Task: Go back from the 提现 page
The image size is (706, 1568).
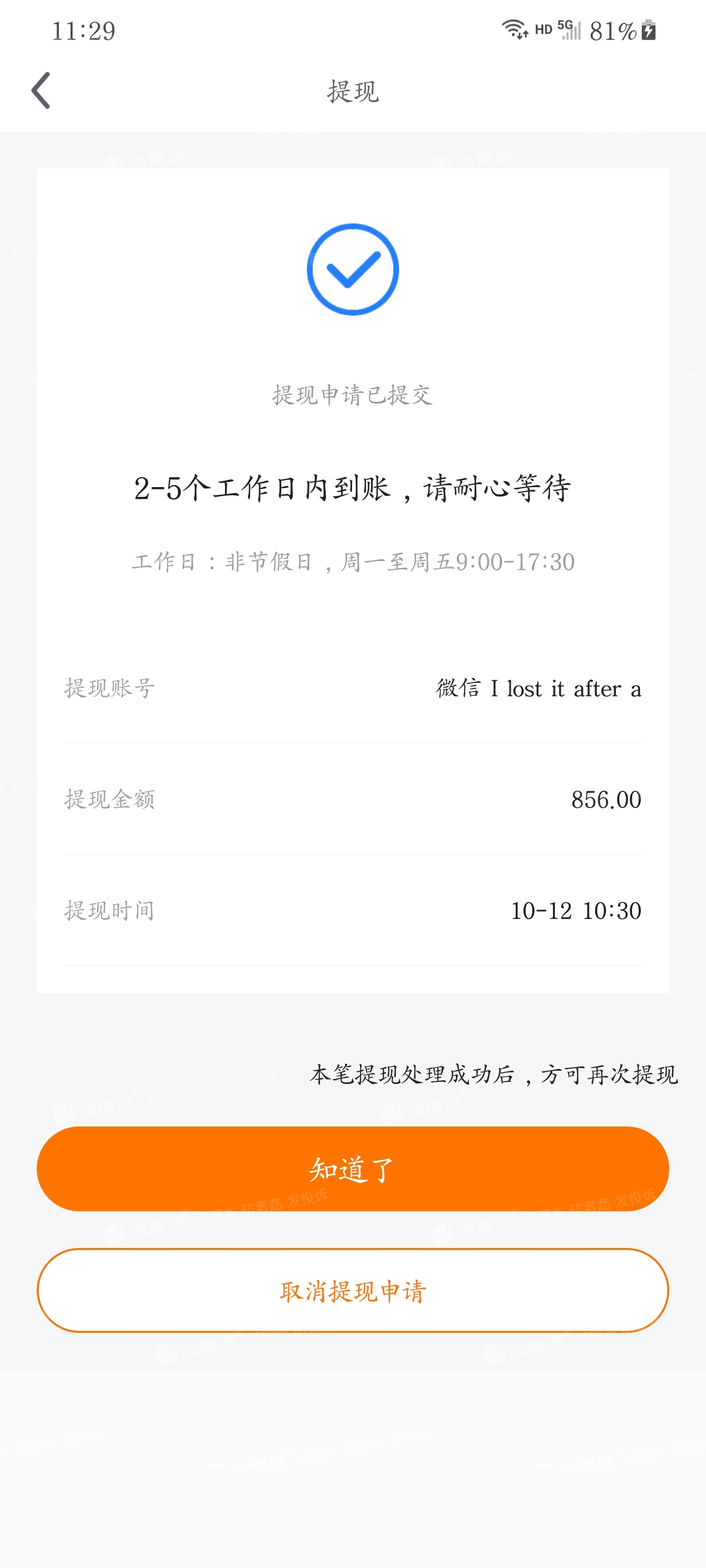Action: (x=41, y=91)
